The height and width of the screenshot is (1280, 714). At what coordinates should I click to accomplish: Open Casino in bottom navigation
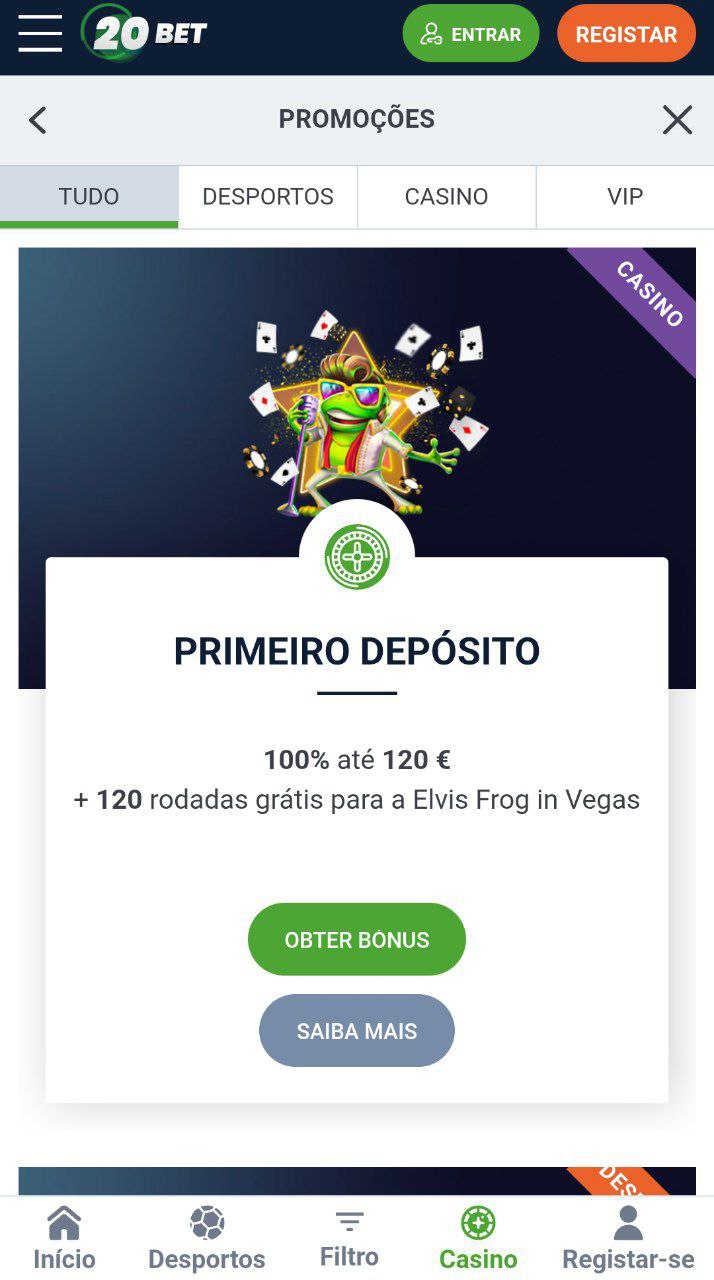(478, 1238)
